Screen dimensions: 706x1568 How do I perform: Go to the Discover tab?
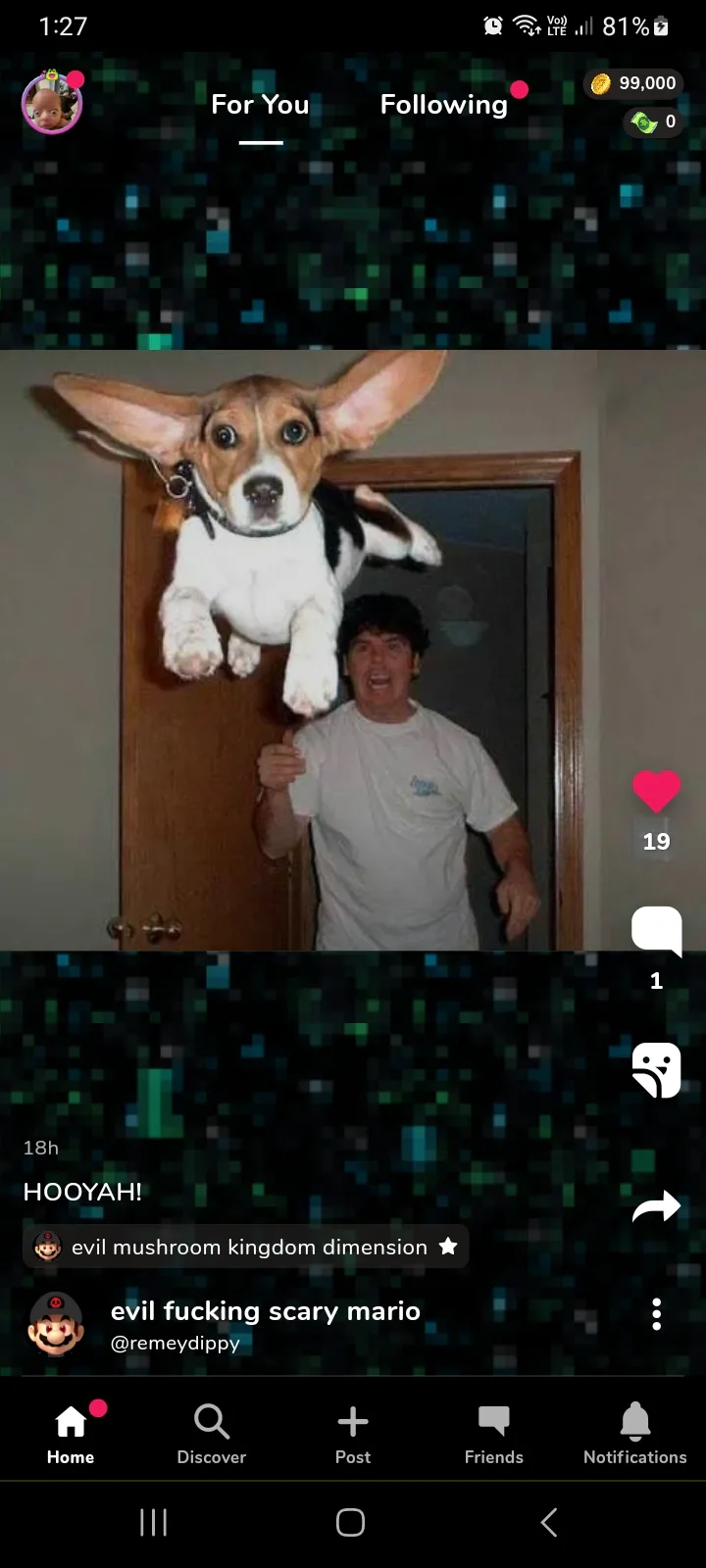pos(212,1434)
